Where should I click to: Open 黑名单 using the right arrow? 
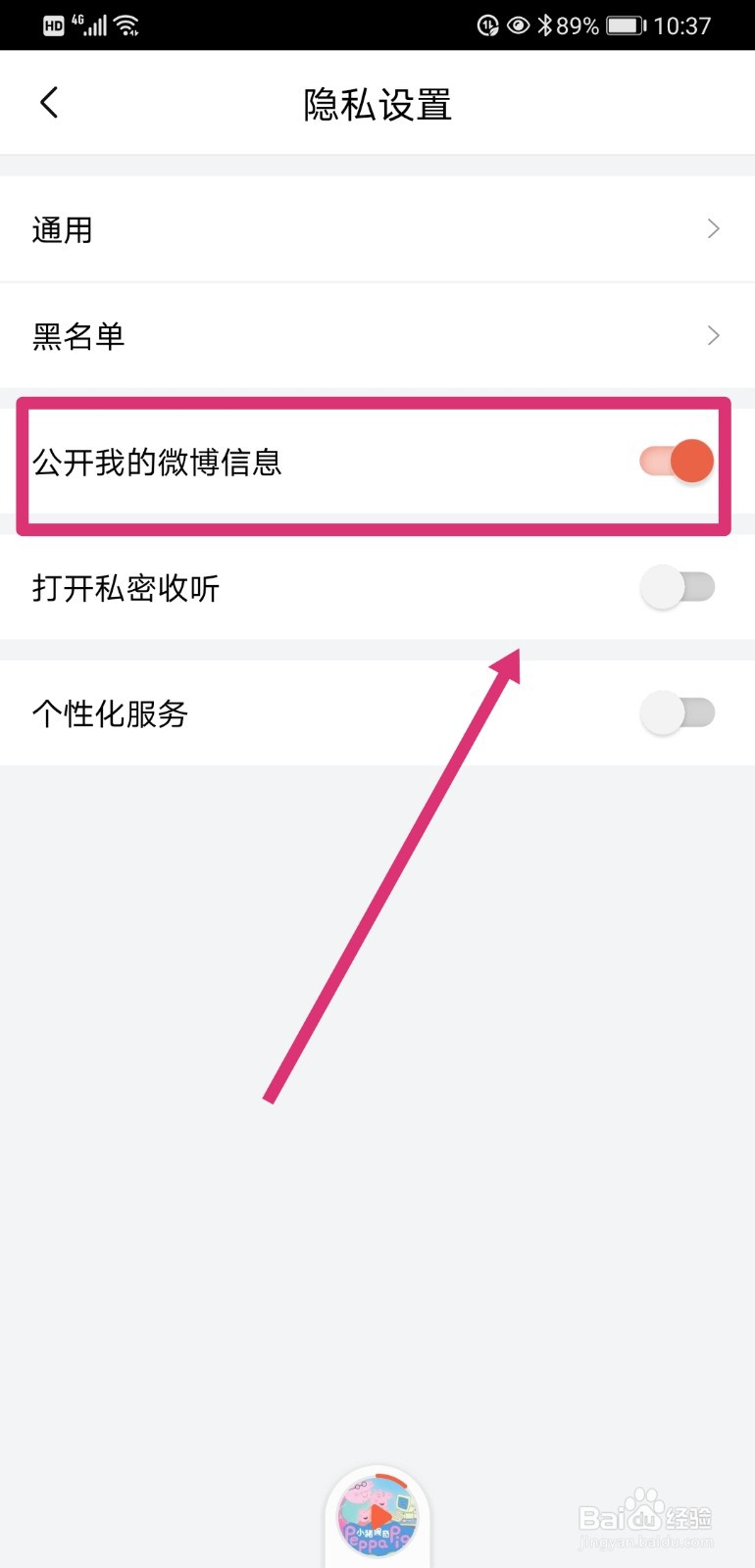(713, 335)
